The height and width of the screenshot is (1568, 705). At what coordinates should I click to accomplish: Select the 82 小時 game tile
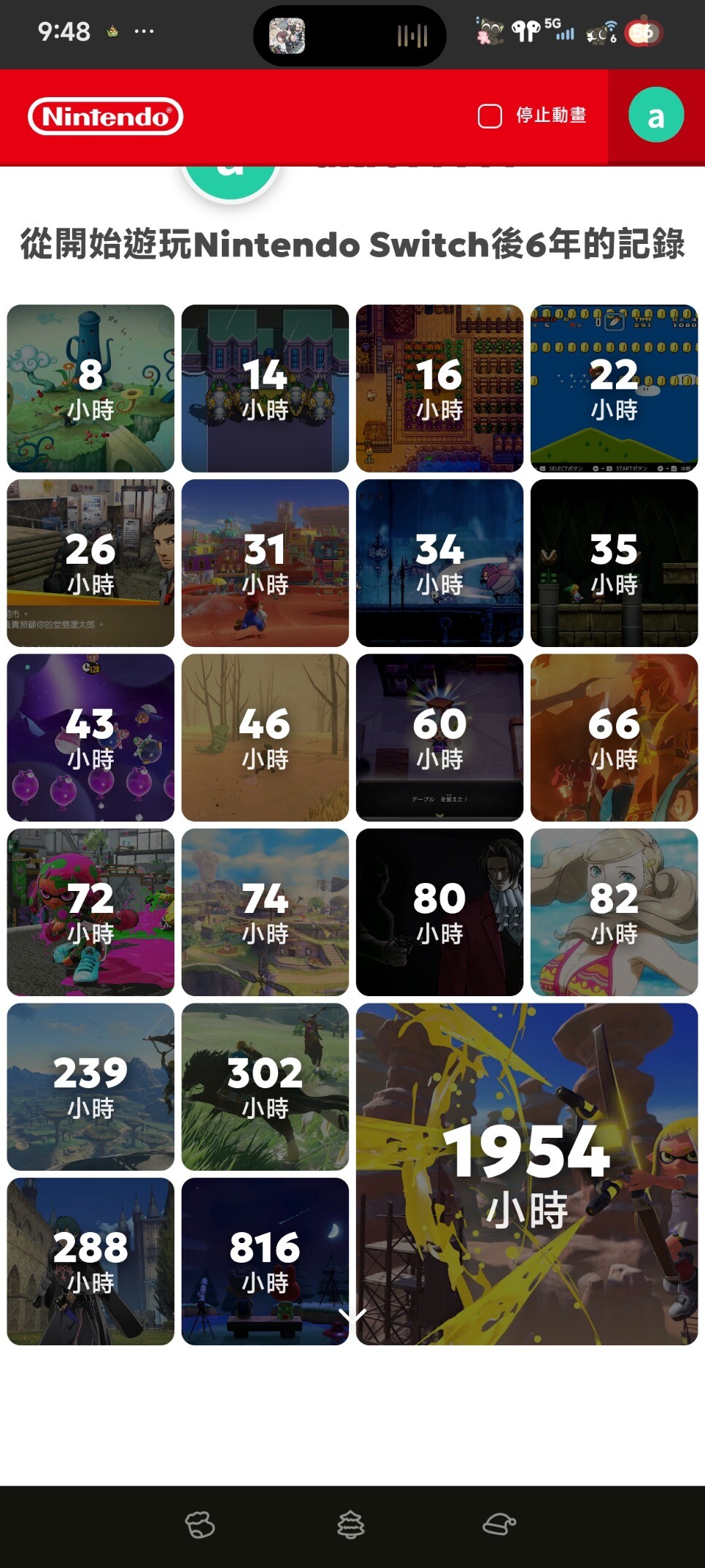(614, 911)
